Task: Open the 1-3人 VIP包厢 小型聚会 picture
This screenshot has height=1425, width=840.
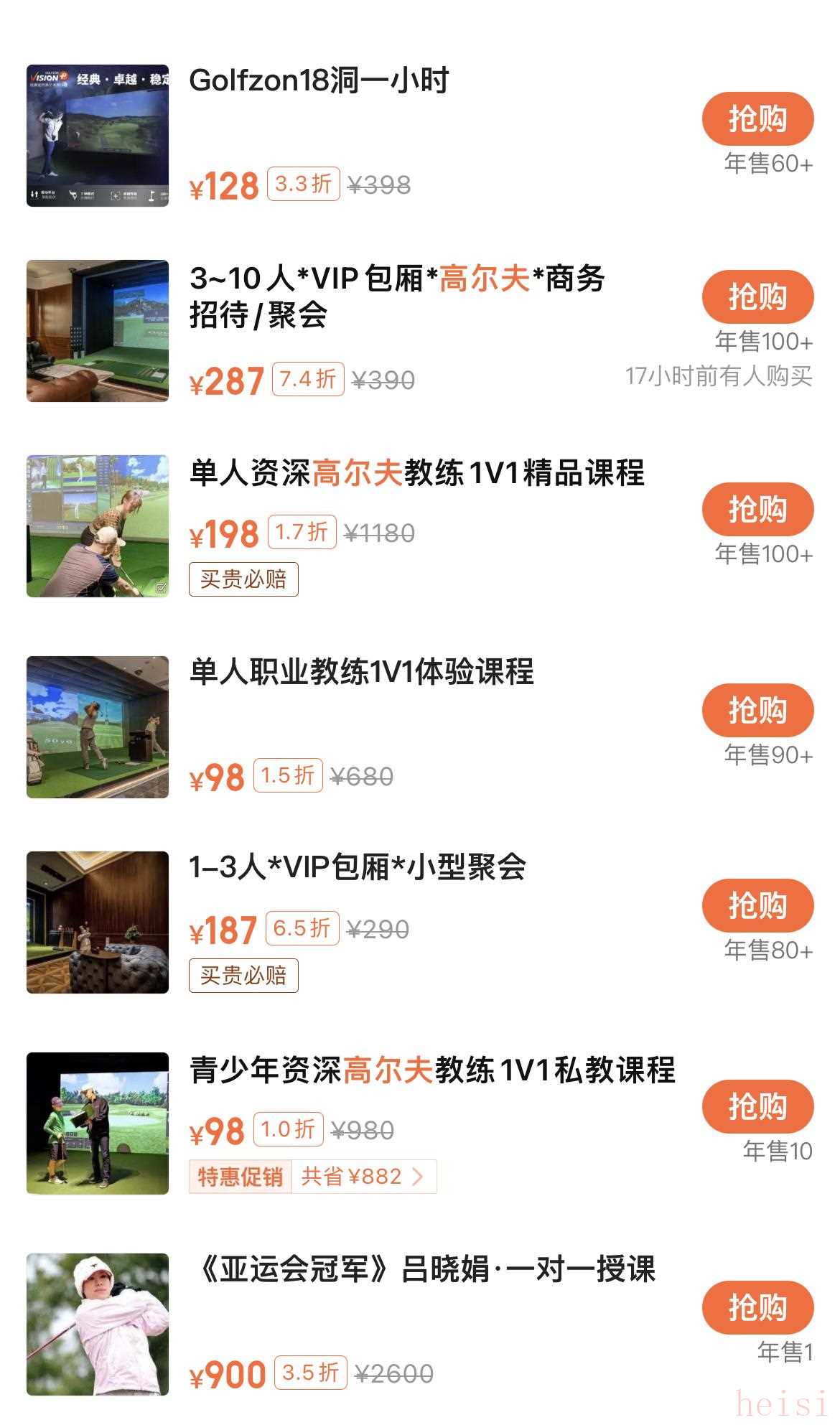Action: tap(98, 922)
